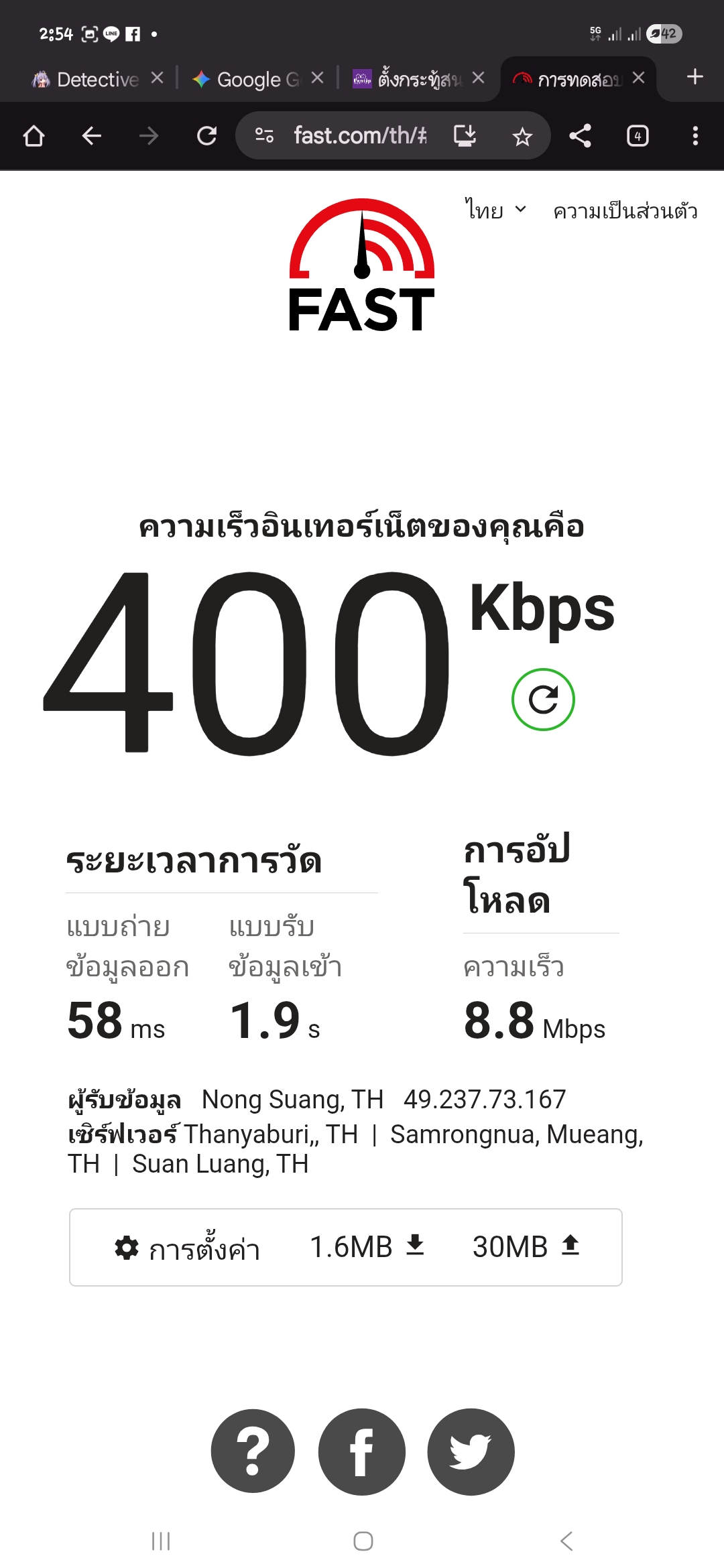The width and height of the screenshot is (724, 1568).
Task: Switch to the Pantip ตั้งกระทู้ tab
Action: click(x=409, y=80)
